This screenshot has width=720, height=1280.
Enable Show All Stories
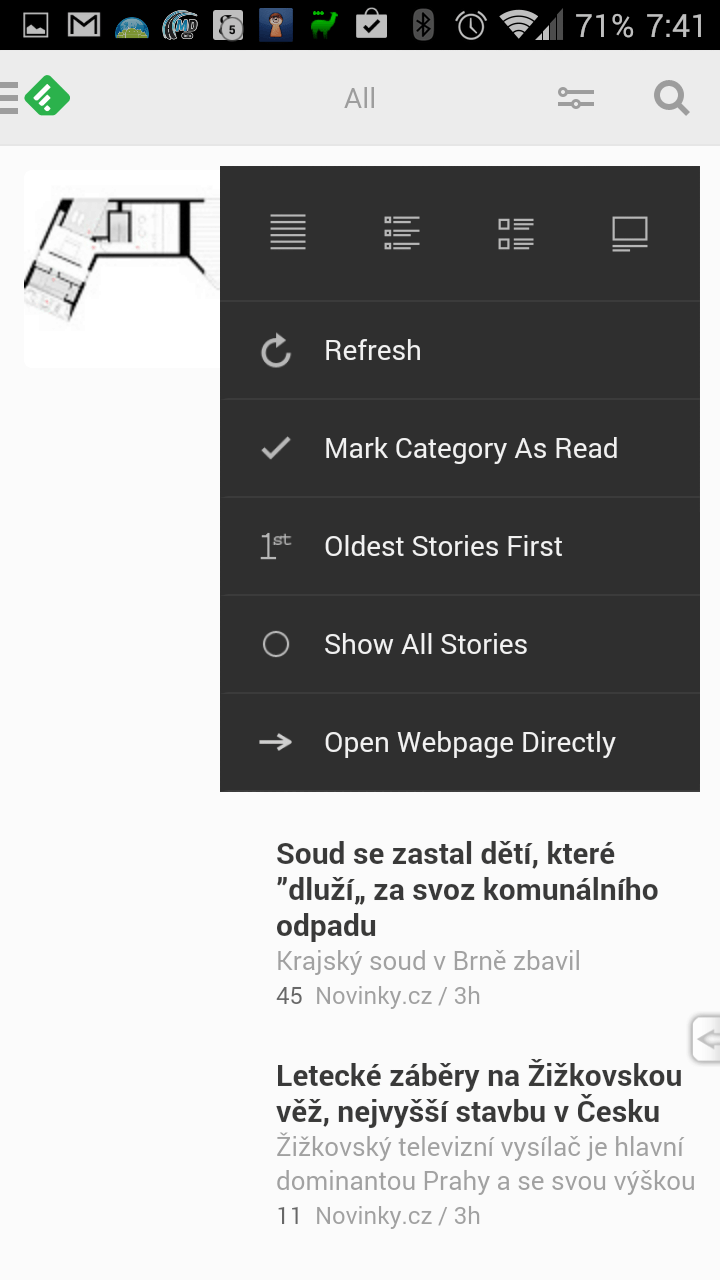coord(460,644)
